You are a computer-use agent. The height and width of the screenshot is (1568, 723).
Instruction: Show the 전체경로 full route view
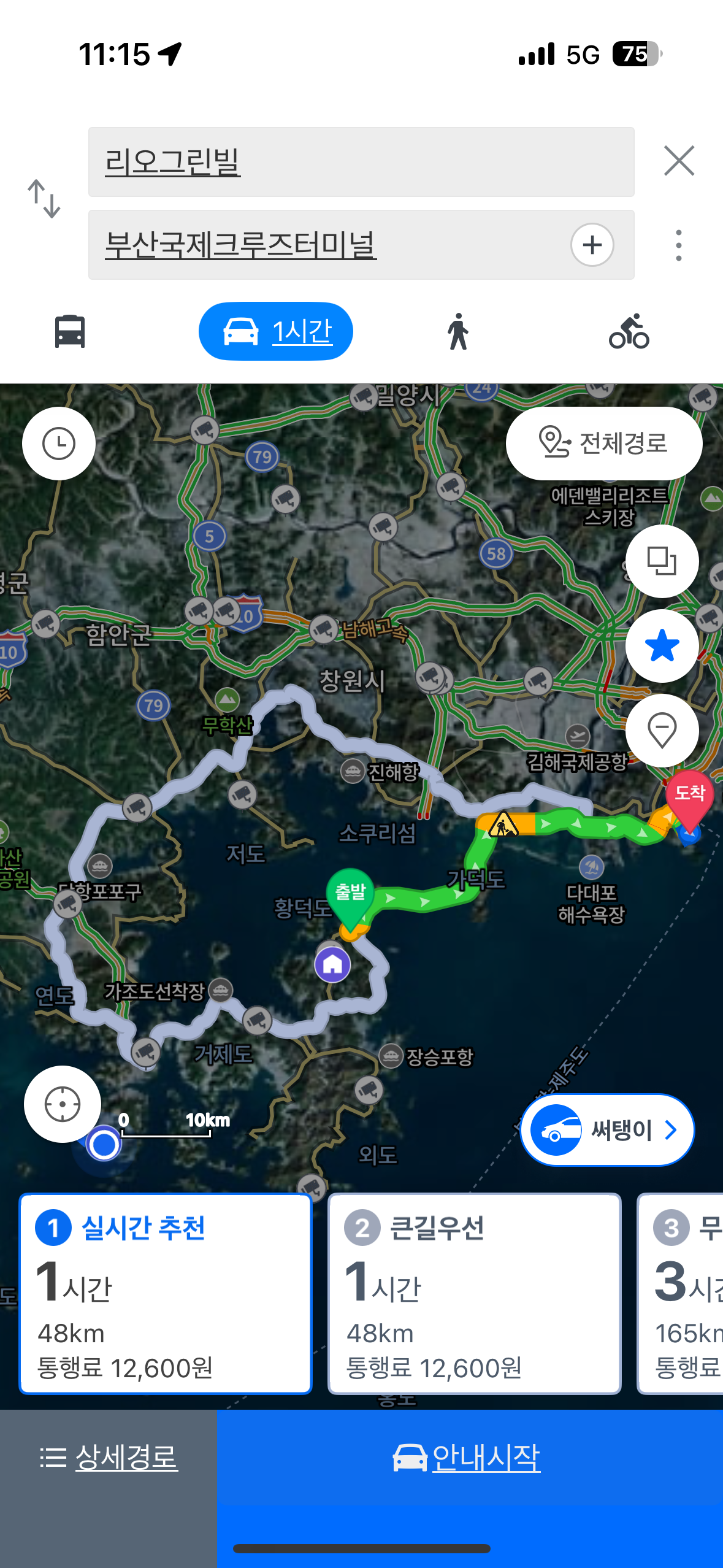click(x=603, y=443)
